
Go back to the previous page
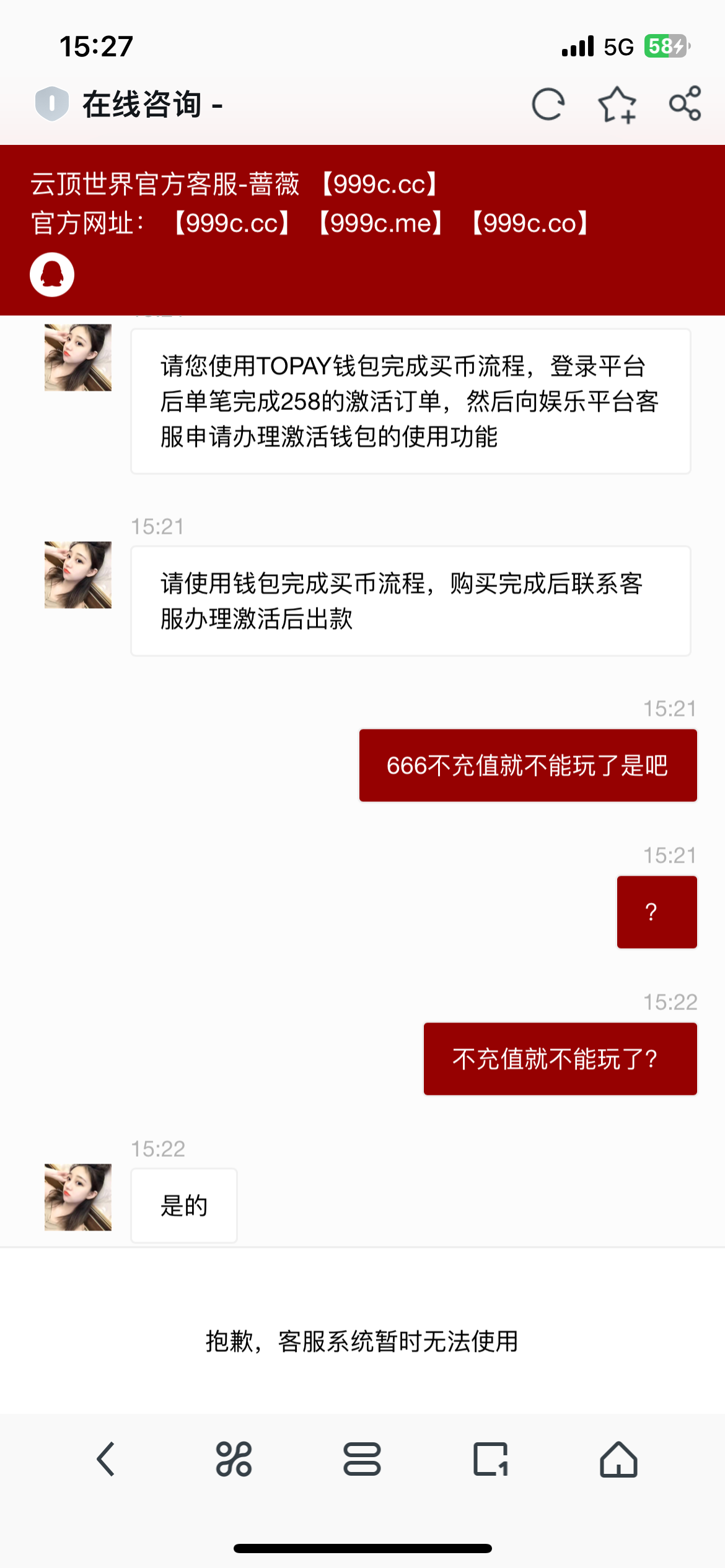pos(106,1459)
